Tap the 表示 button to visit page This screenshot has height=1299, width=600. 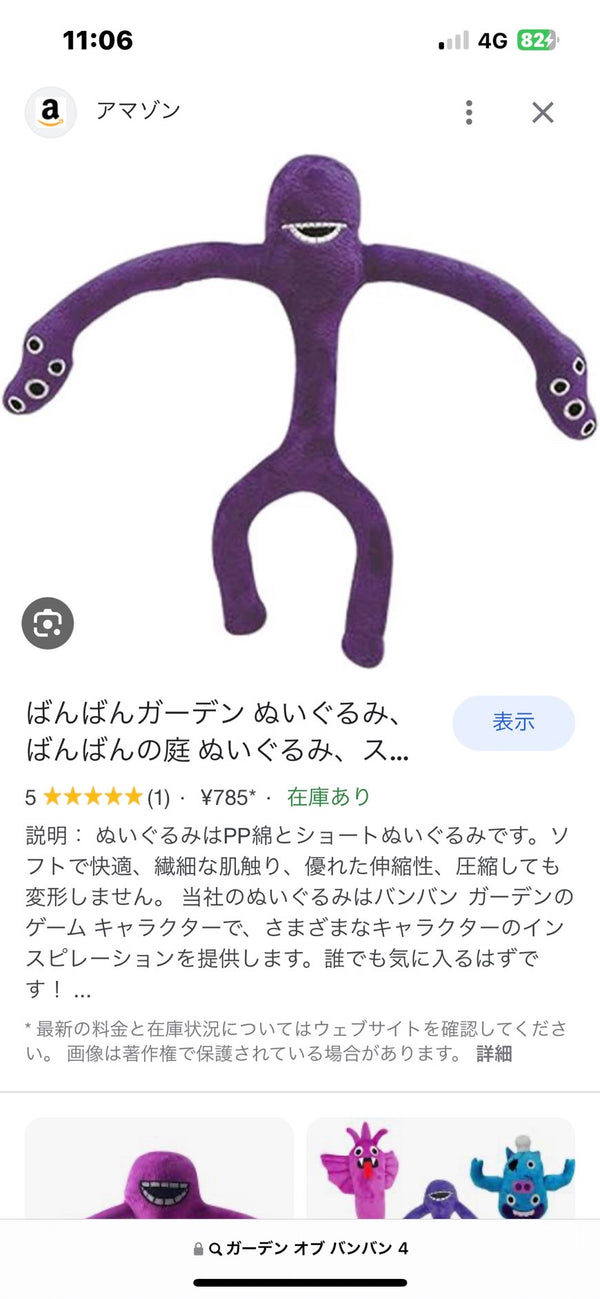pyautogui.click(x=513, y=723)
